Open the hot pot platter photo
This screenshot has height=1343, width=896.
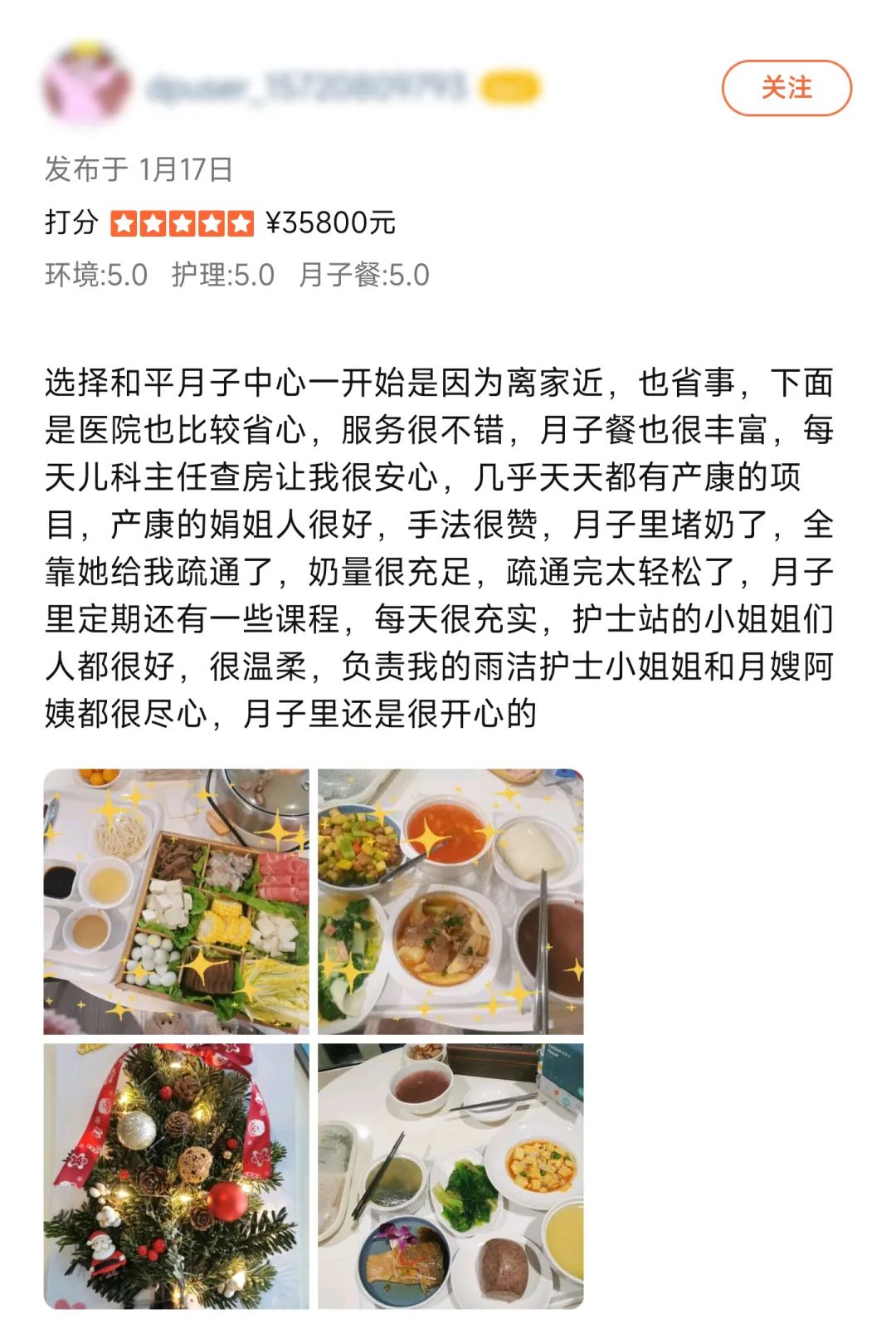click(x=176, y=901)
